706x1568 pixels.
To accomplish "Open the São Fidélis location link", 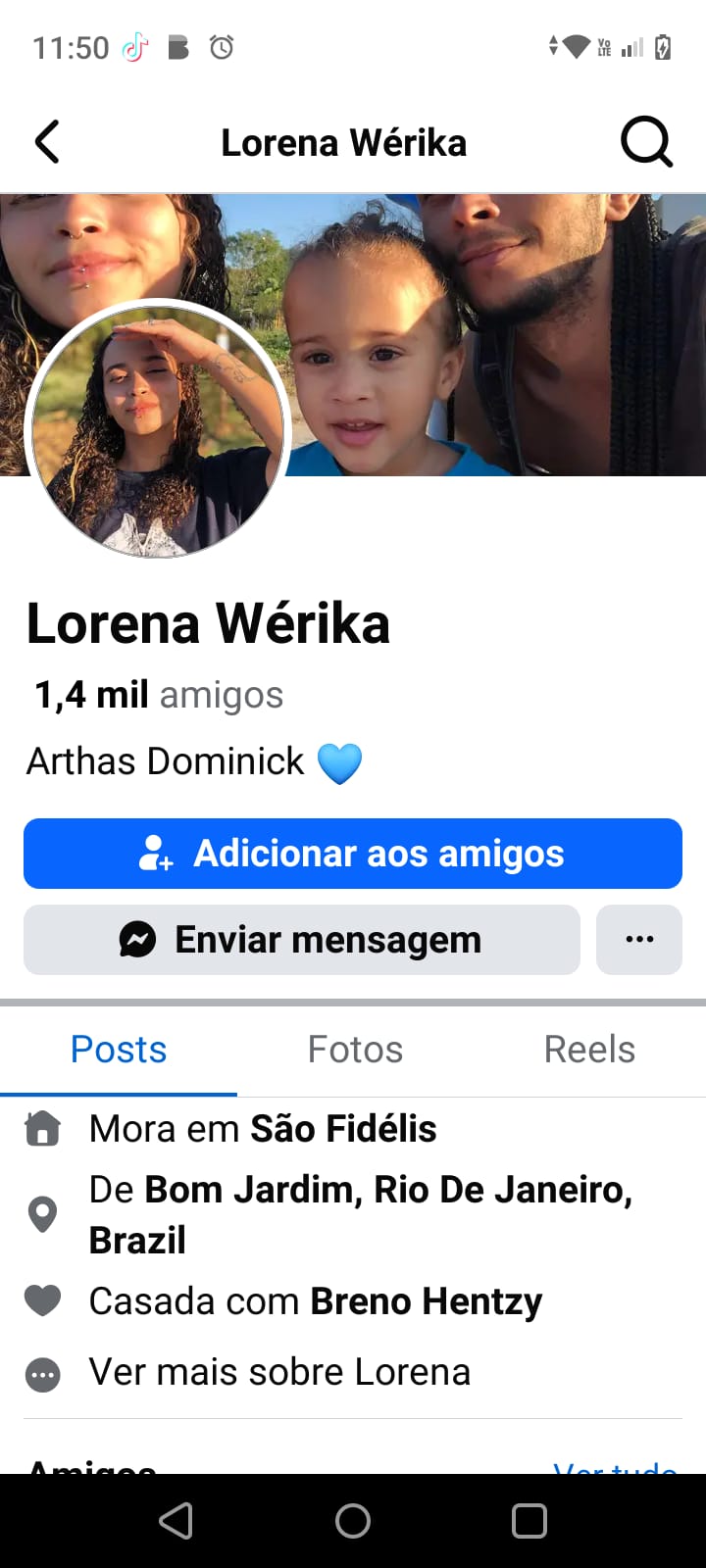I will coord(343,1129).
